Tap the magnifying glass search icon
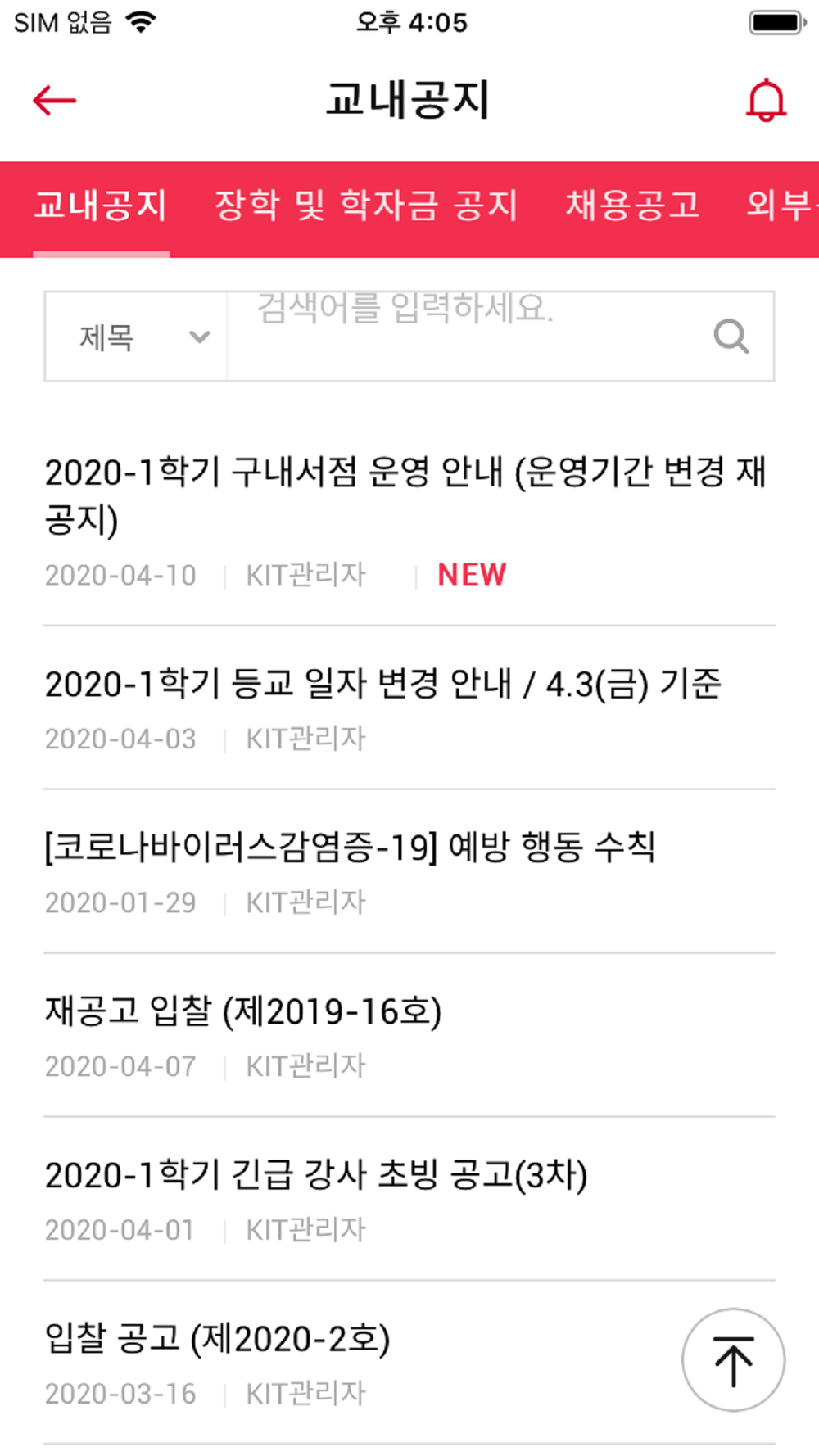The height and width of the screenshot is (1456, 819). (x=731, y=337)
